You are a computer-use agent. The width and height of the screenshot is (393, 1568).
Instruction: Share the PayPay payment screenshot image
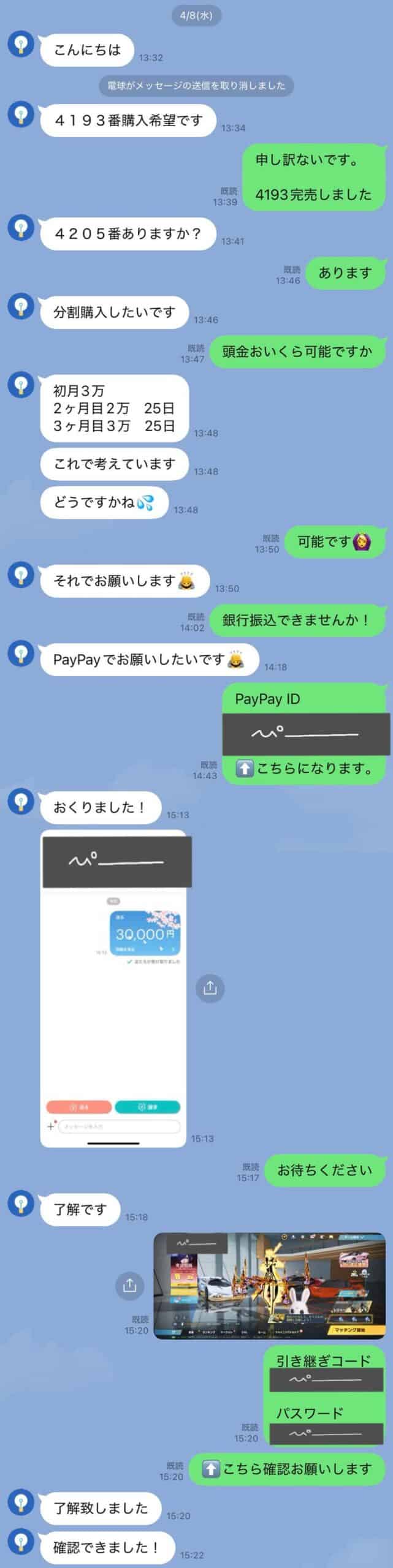point(210,988)
